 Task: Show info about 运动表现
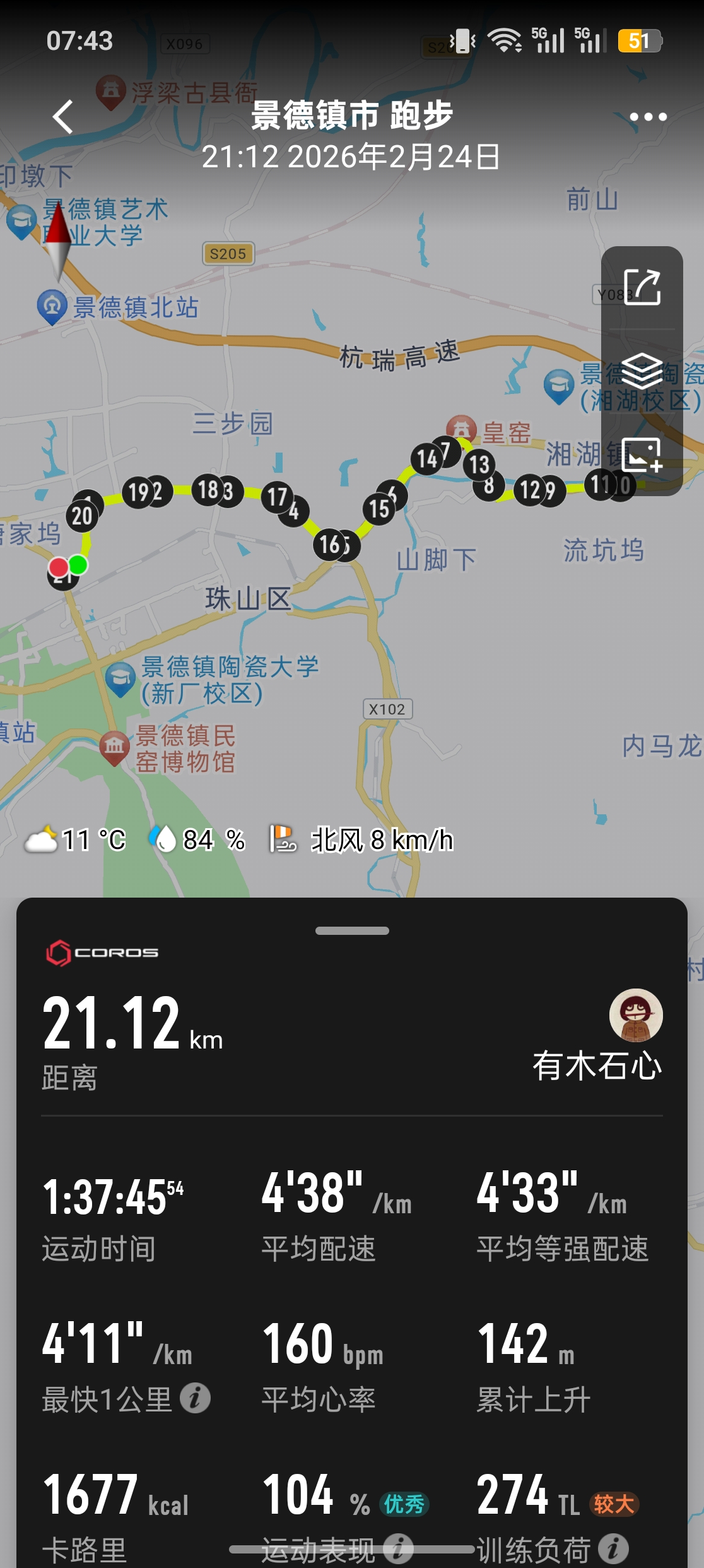(x=399, y=1548)
